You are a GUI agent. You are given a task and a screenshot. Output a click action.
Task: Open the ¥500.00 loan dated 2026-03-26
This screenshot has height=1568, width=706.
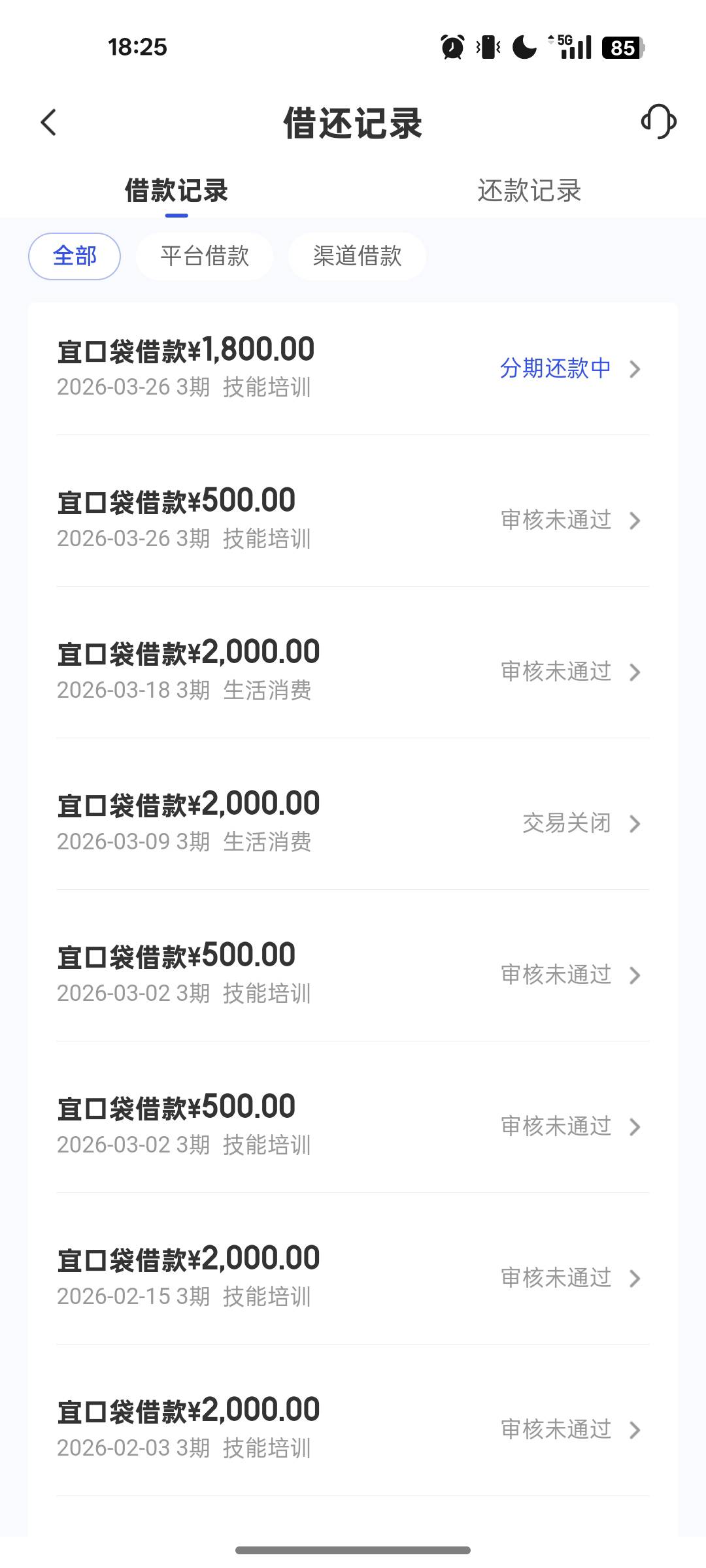click(x=353, y=519)
